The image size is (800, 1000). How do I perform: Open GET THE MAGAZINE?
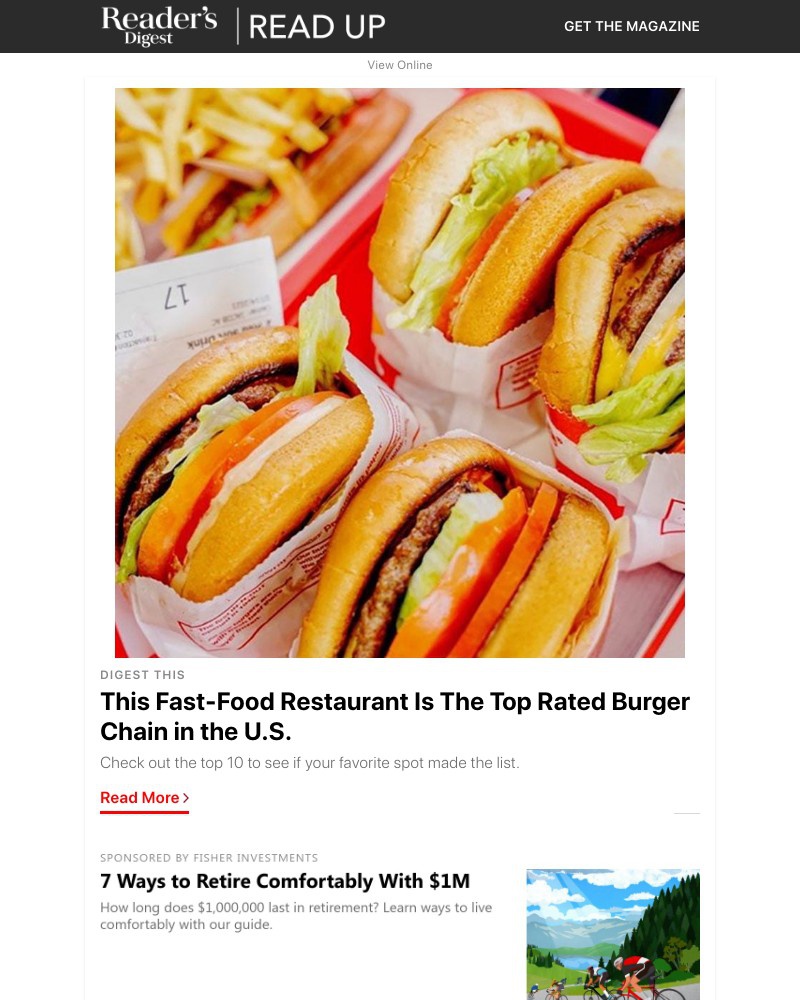631,26
